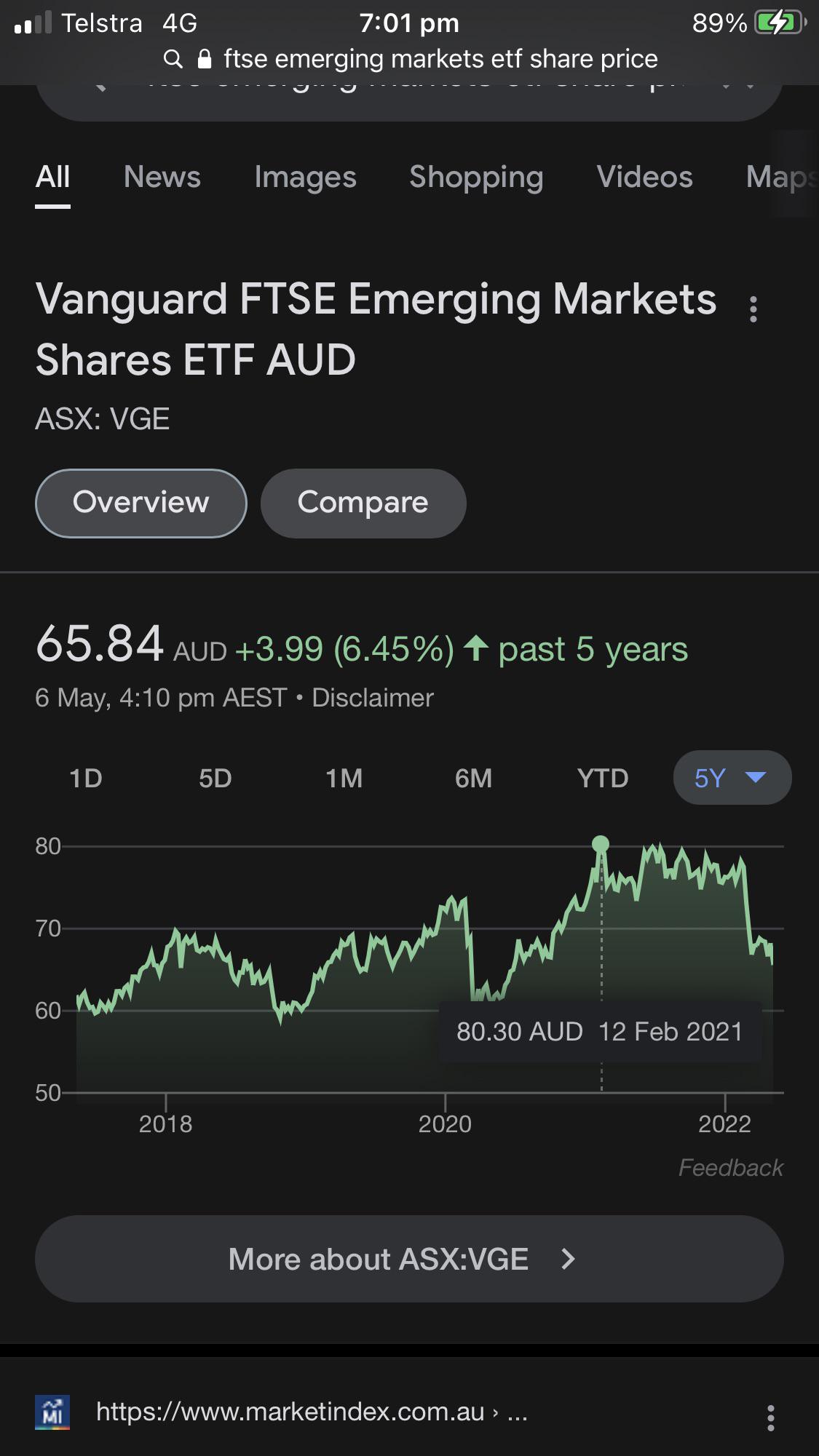
Task: Tap the search magnifier icon
Action: tap(174, 58)
